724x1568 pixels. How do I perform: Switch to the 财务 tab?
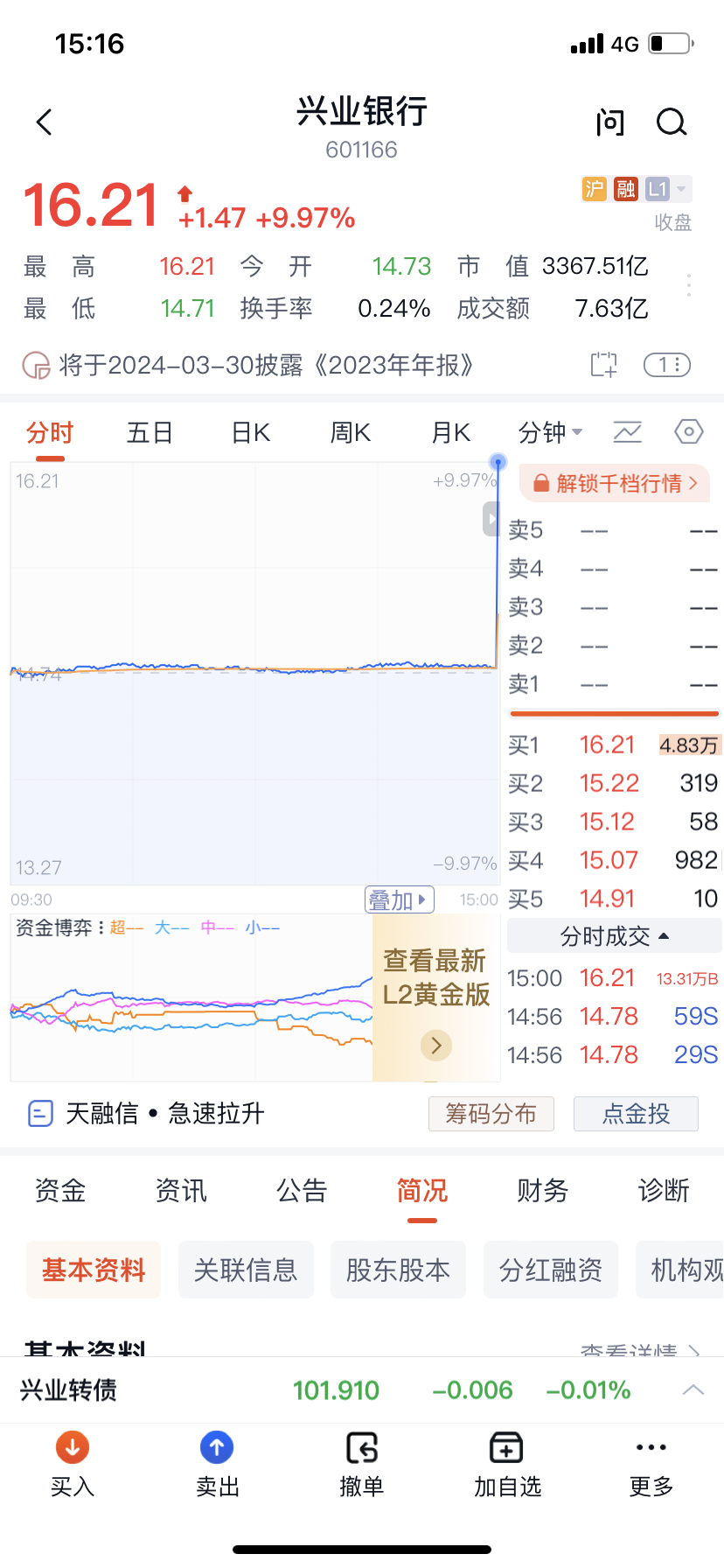pos(543,1190)
